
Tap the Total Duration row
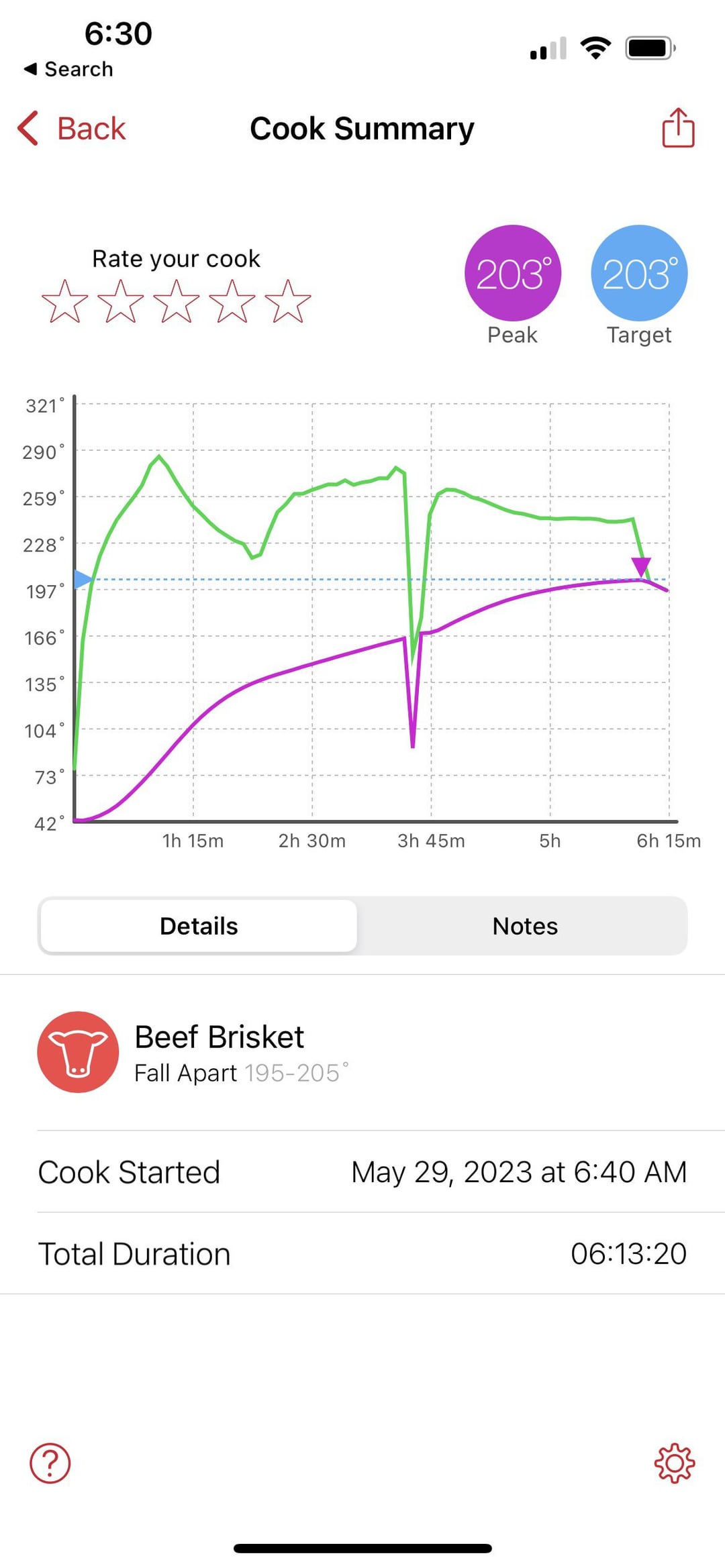coord(362,1252)
